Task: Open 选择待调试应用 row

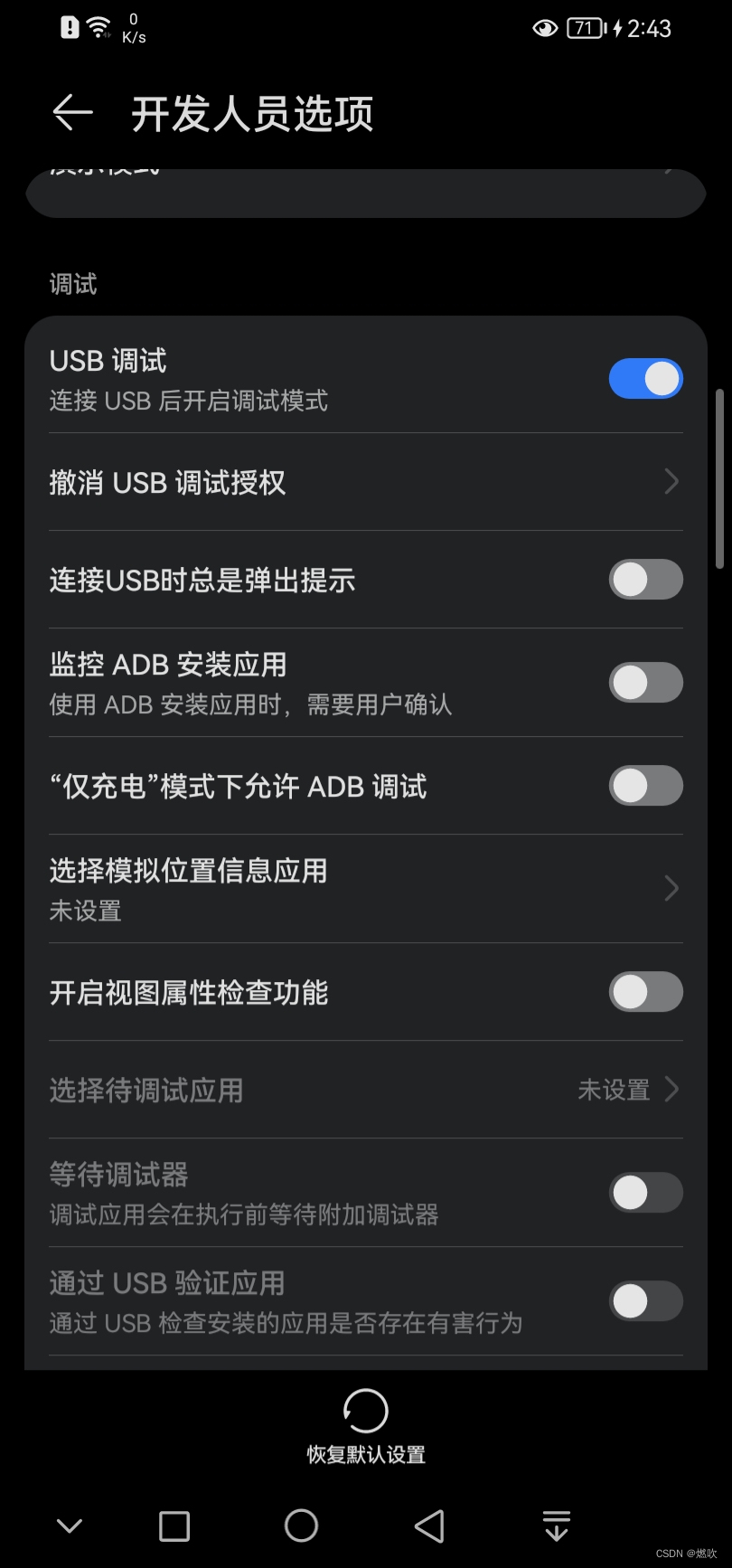Action: click(x=366, y=1090)
